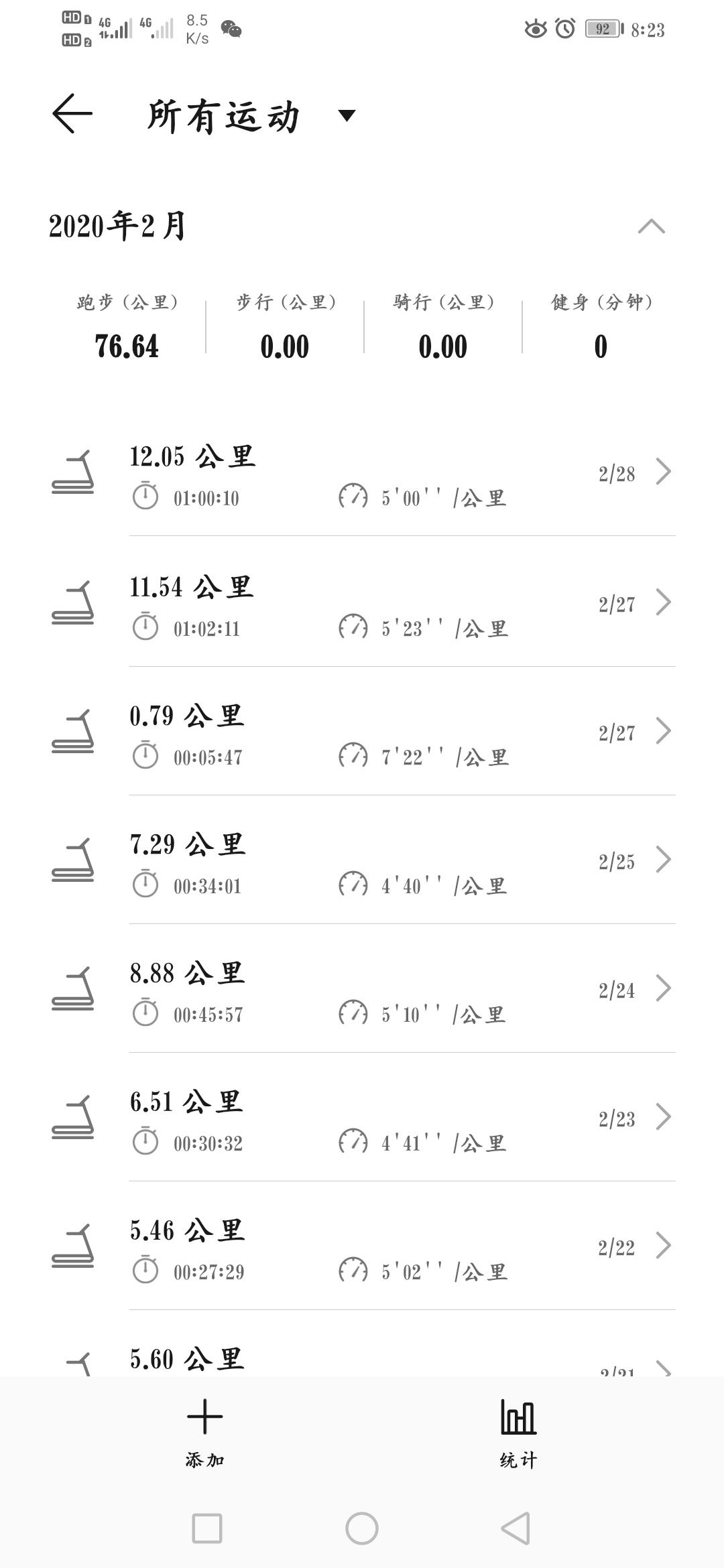Tap the system home button
Screen dimensions: 724x1568
click(x=362, y=1528)
